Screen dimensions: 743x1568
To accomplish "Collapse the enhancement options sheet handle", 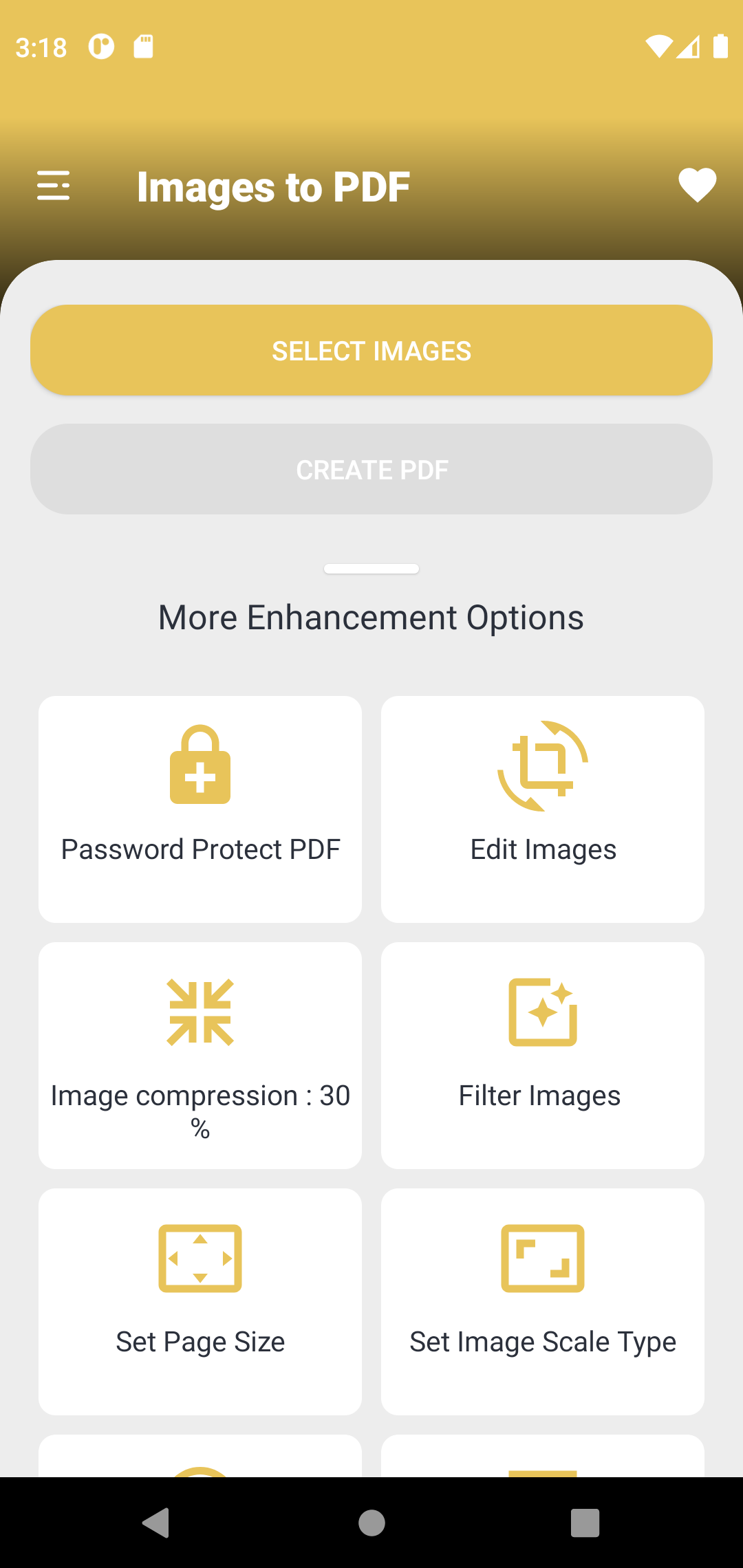I will coord(371,568).
